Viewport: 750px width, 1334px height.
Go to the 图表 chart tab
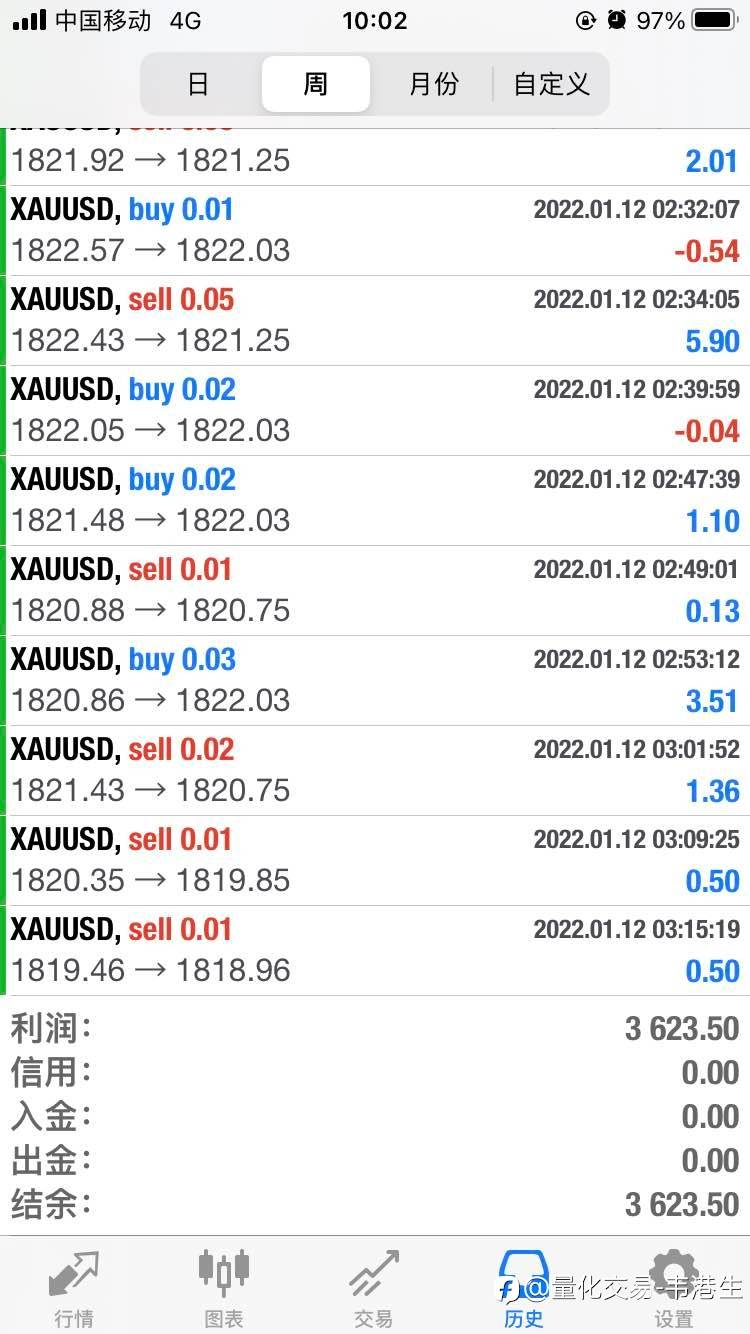tap(224, 1288)
